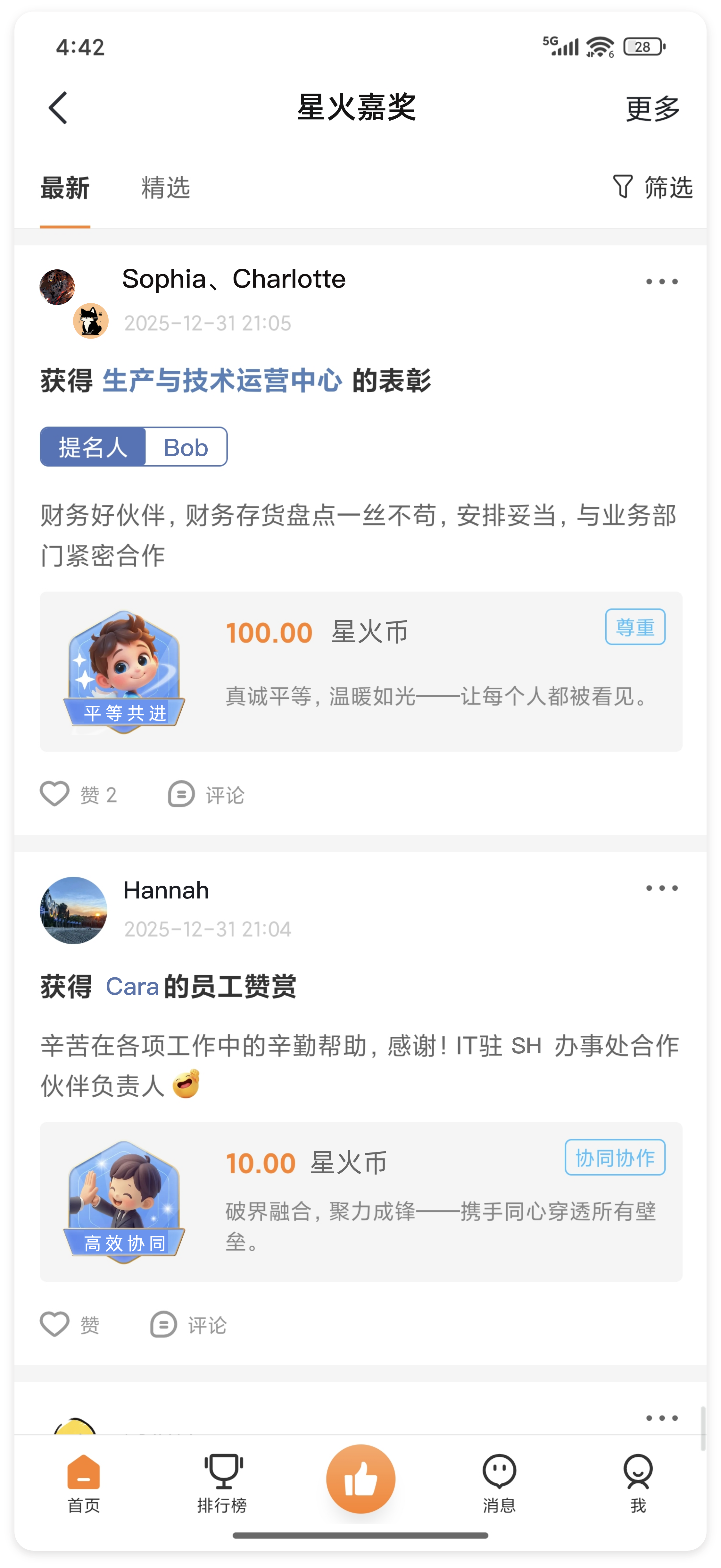Image resolution: width=721 pixels, height=1568 pixels.
Task: Tap nominator Bob's name chip
Action: click(186, 447)
